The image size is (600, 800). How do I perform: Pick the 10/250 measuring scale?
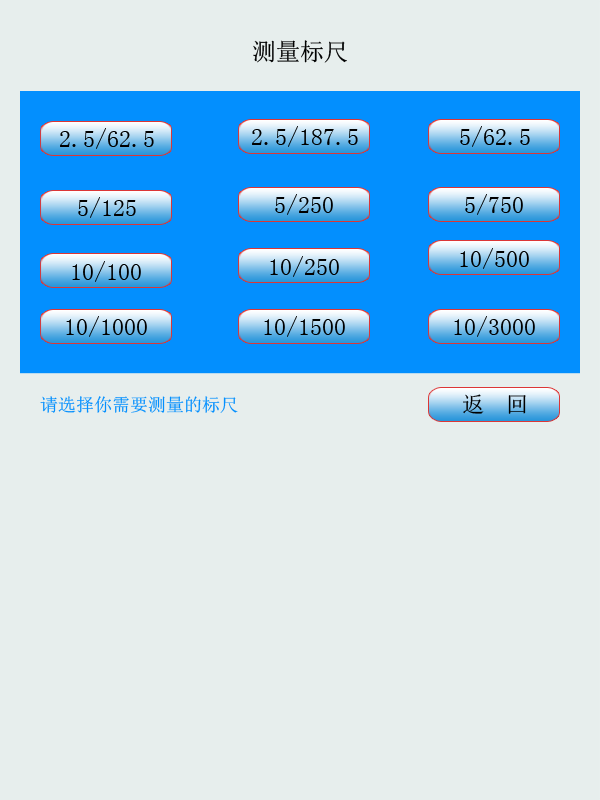click(x=304, y=266)
